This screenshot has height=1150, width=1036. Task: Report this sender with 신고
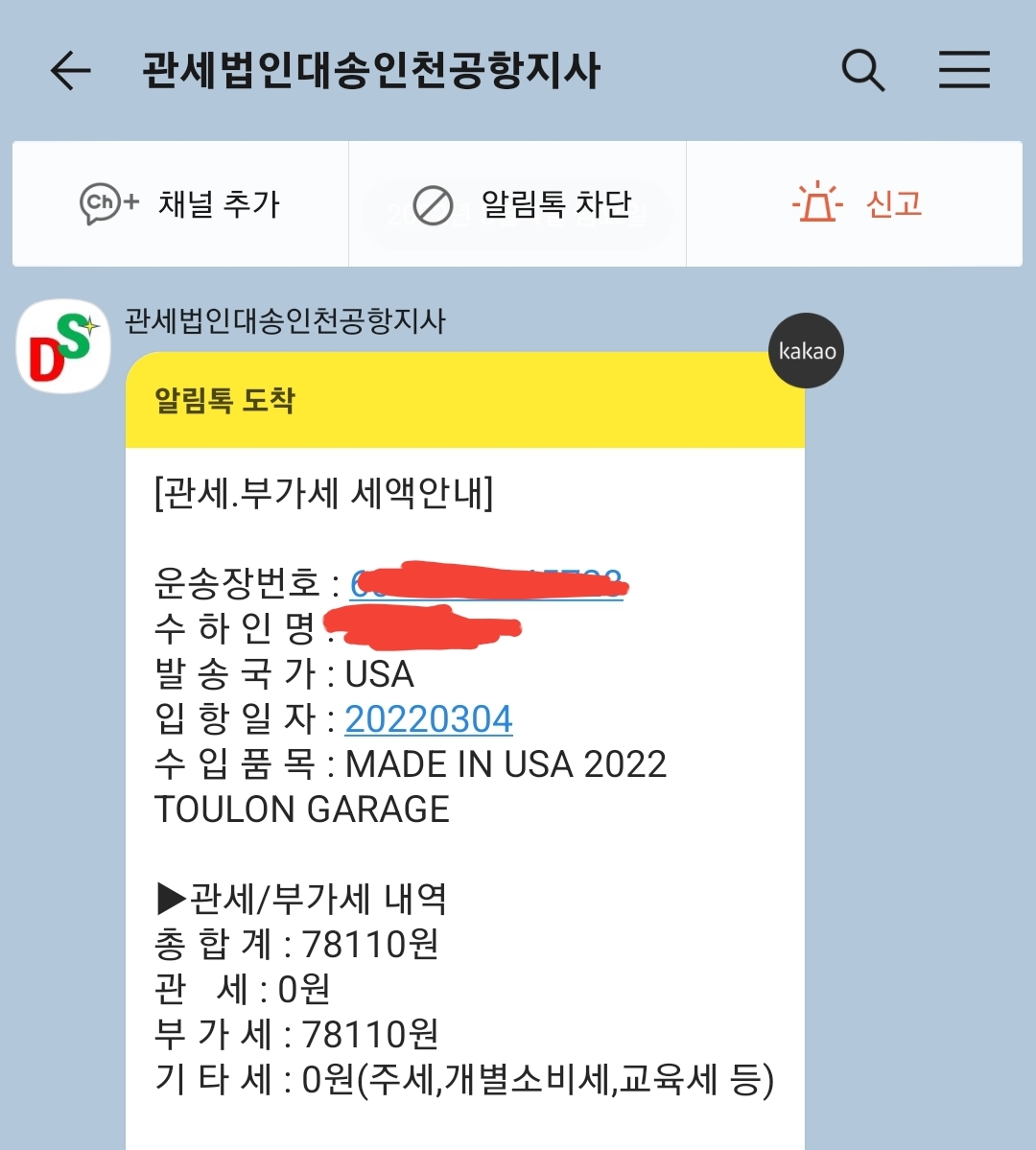click(857, 203)
